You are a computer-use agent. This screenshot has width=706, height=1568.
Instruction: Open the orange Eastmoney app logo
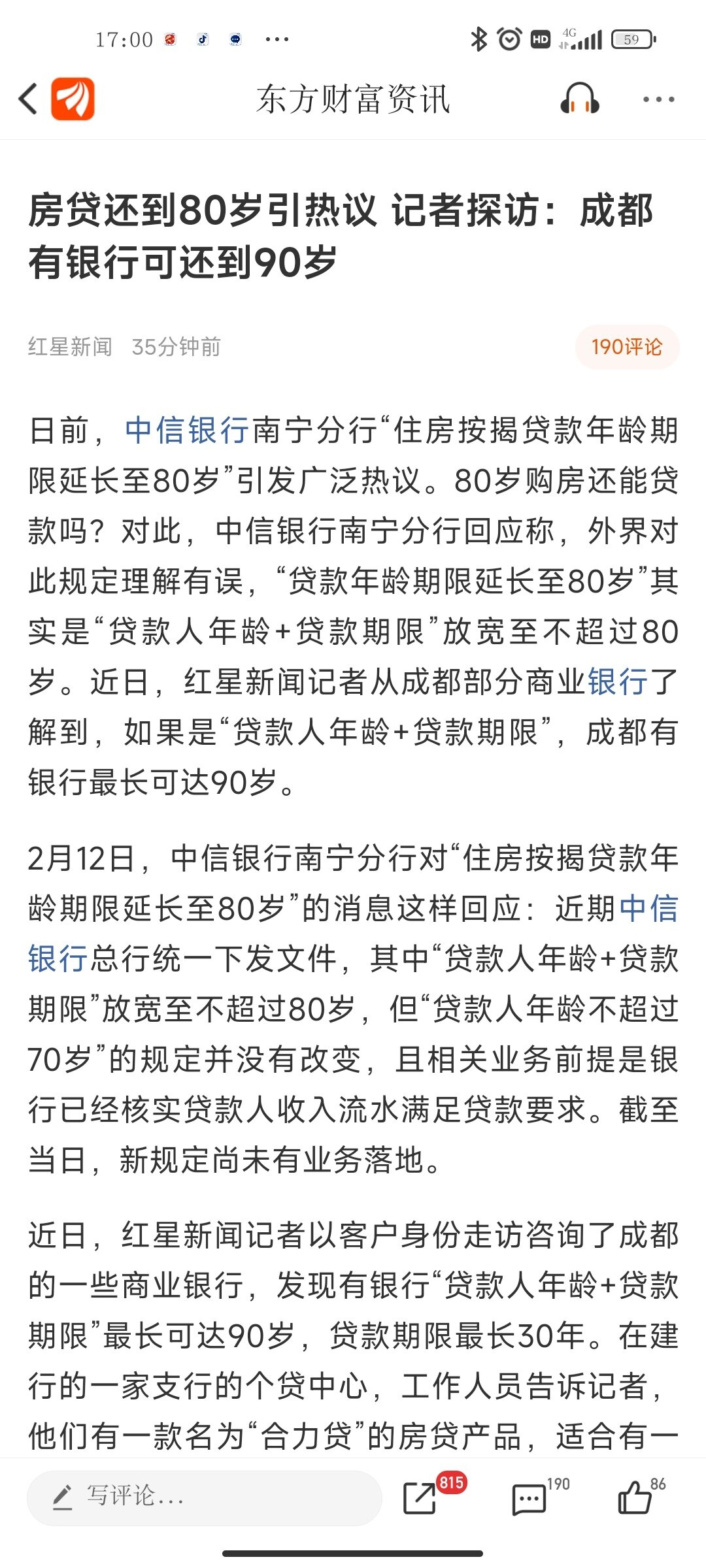pyautogui.click(x=73, y=99)
